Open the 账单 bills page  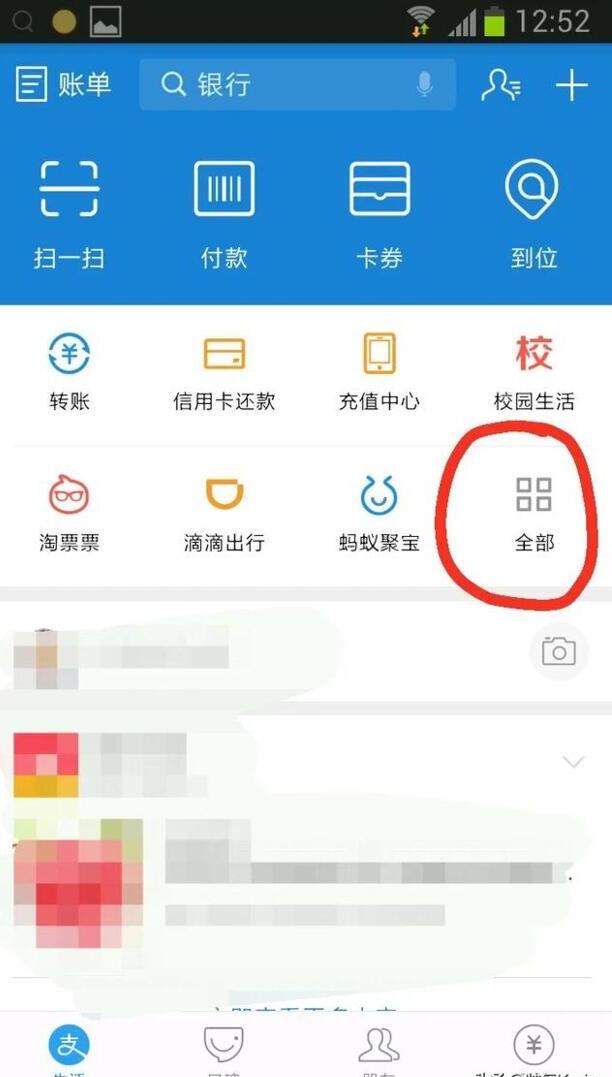point(64,86)
